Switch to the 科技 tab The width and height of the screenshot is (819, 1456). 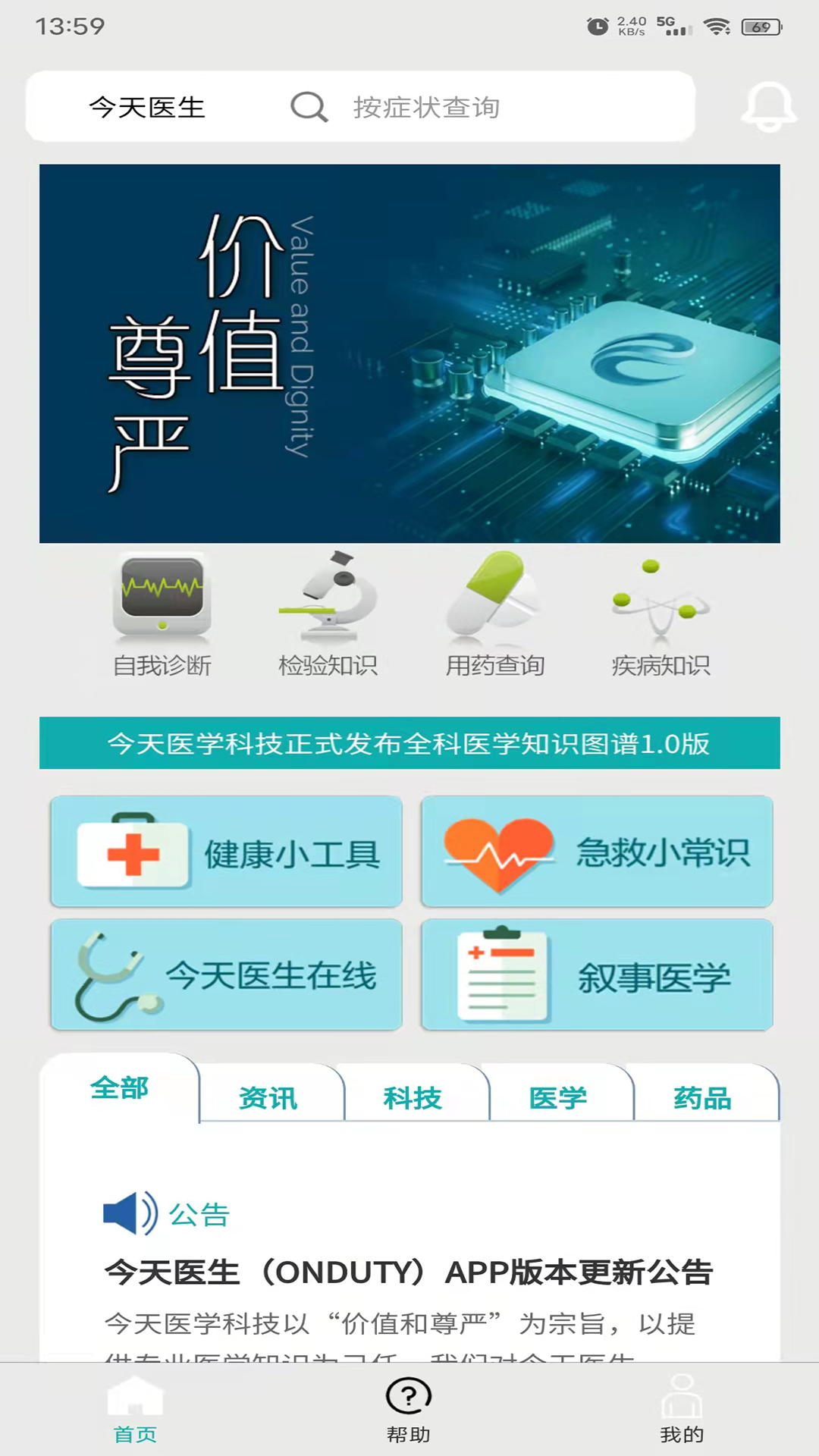click(x=413, y=1097)
